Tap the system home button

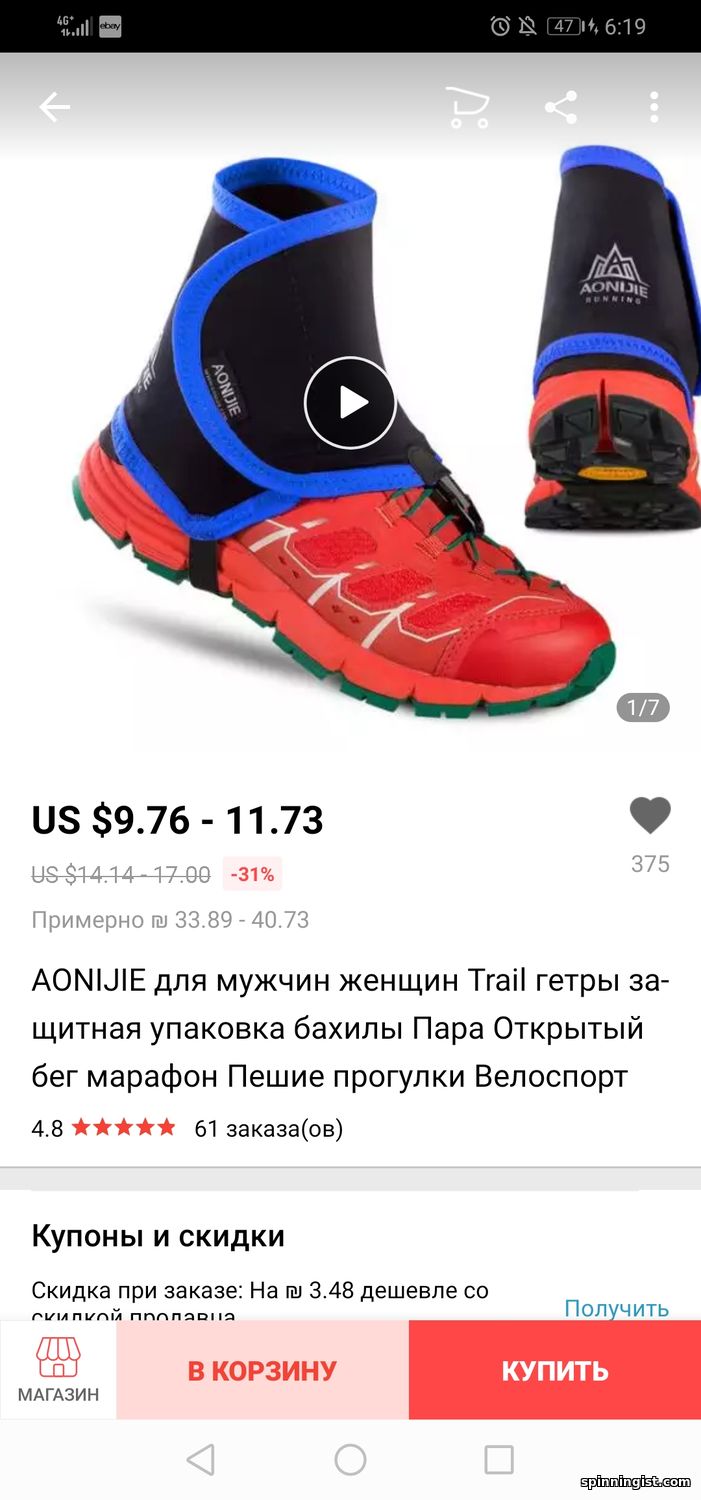350,1459
